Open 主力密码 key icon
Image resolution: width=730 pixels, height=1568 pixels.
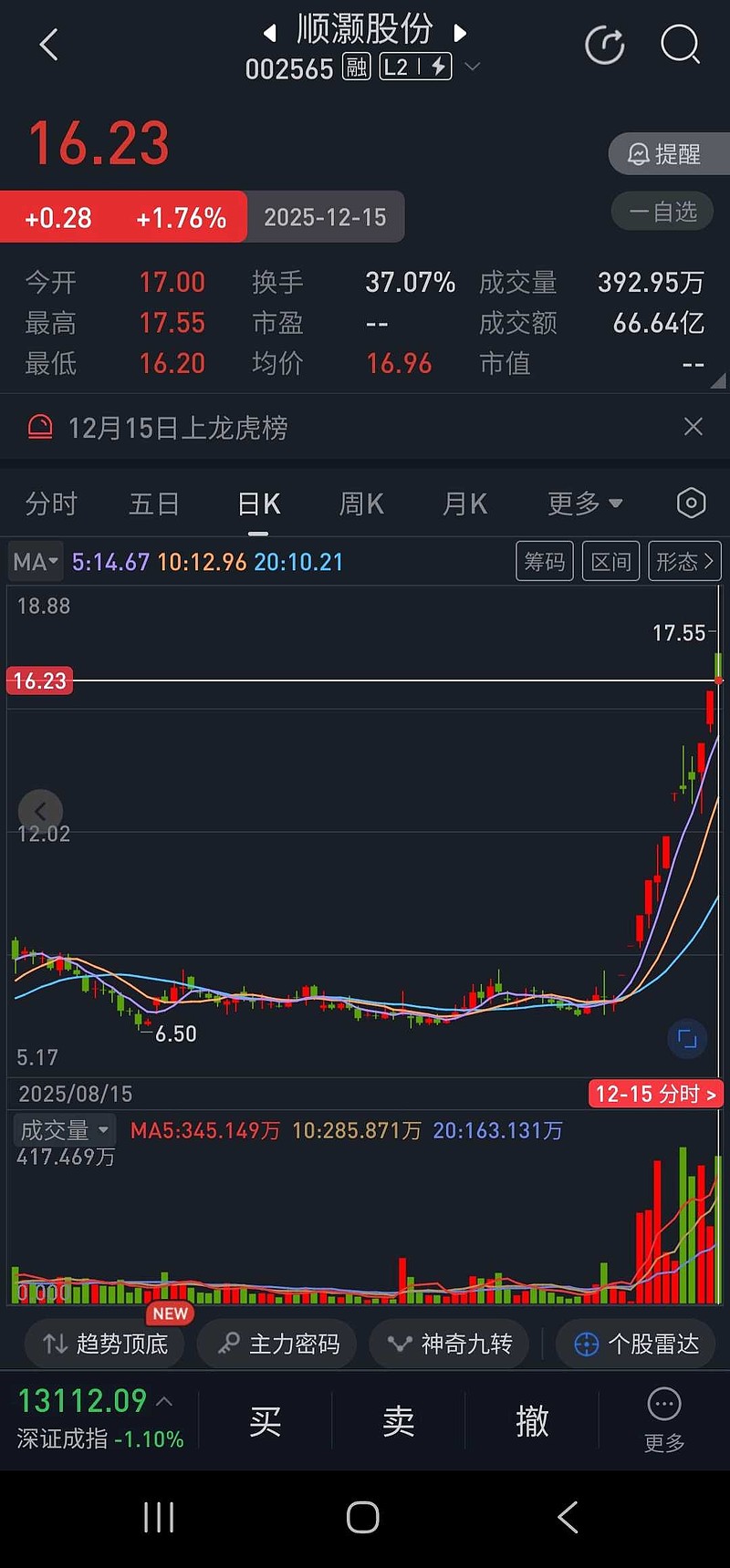(276, 1343)
